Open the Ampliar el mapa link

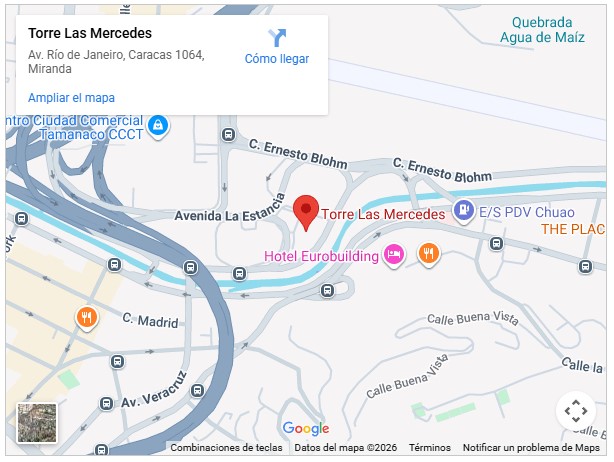tap(71, 98)
